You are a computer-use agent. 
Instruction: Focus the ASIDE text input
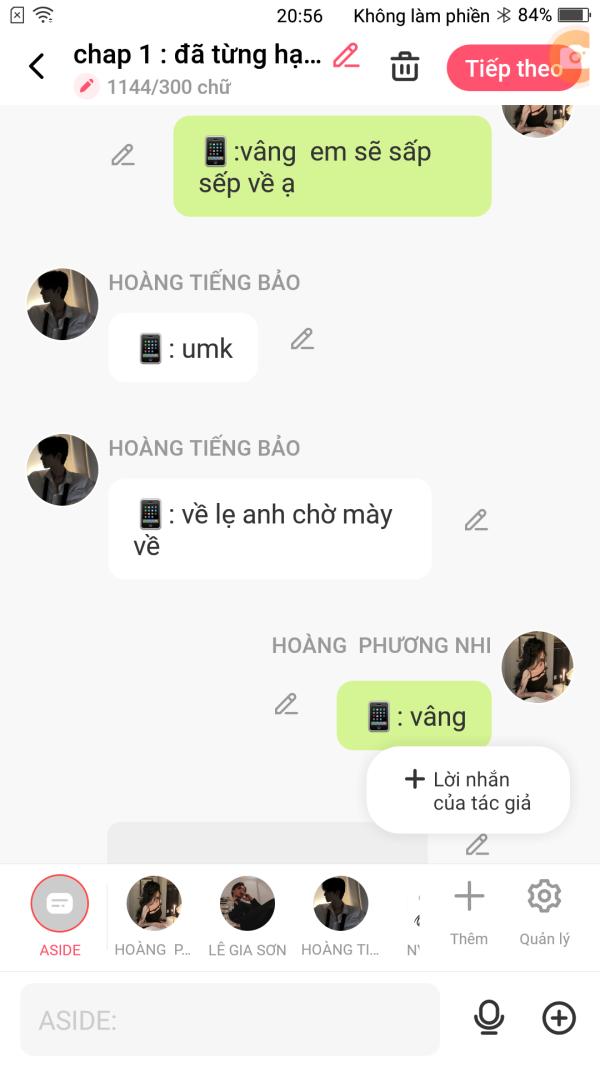(230, 1020)
